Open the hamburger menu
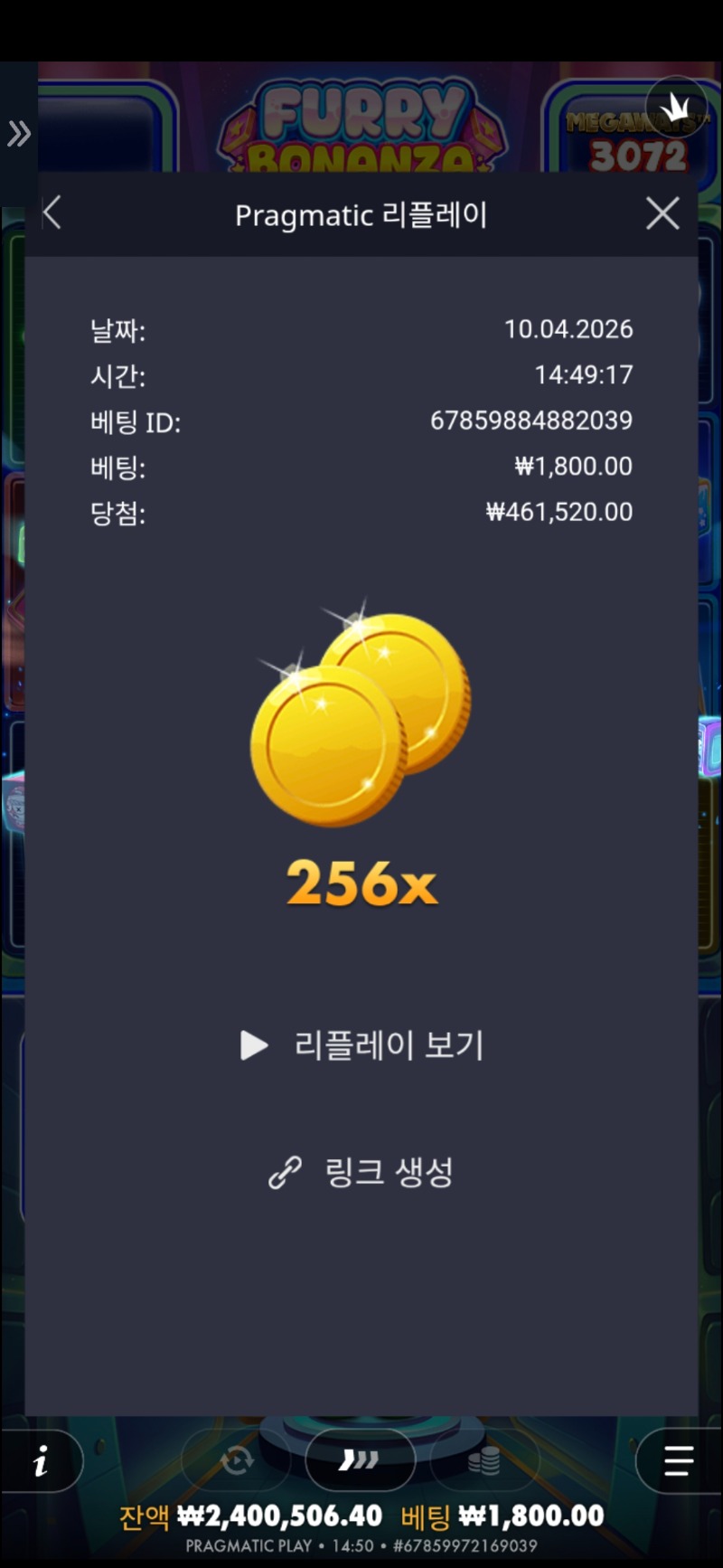The image size is (723, 1568). pos(678,1460)
